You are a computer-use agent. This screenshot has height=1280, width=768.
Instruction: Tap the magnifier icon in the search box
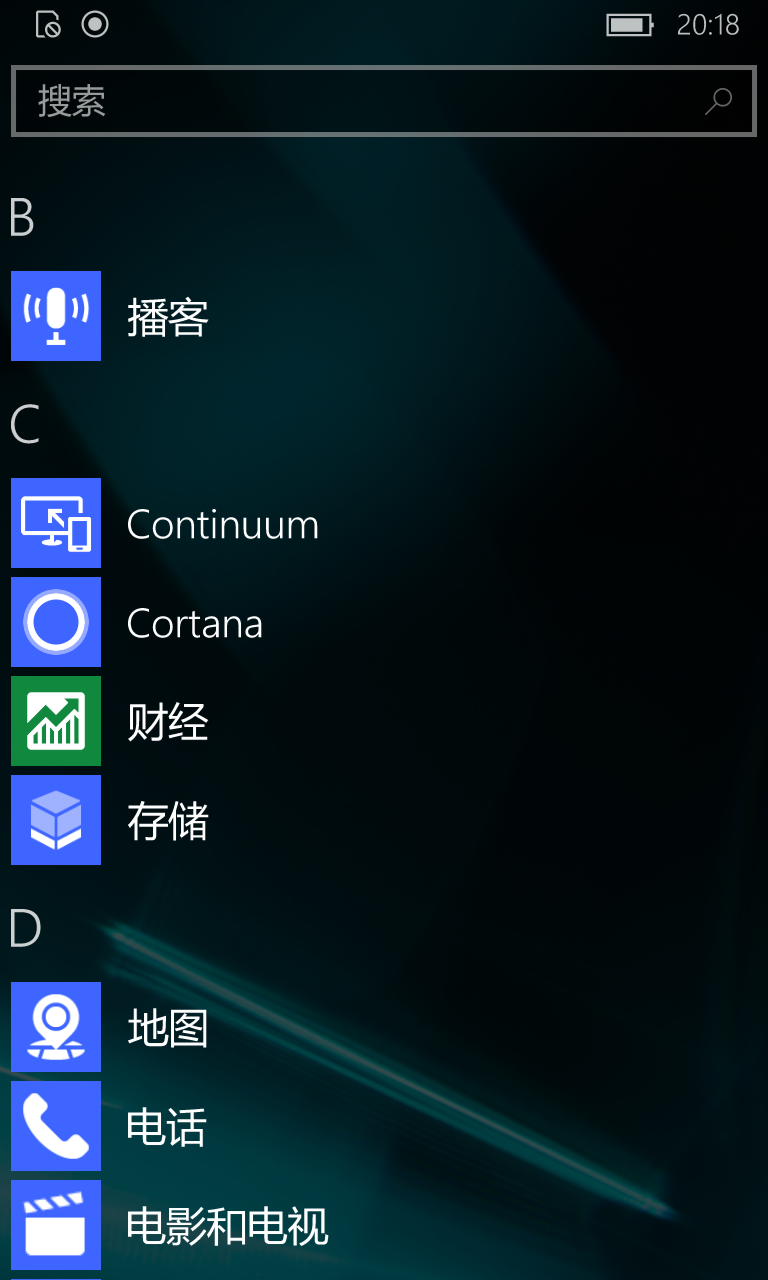(718, 101)
